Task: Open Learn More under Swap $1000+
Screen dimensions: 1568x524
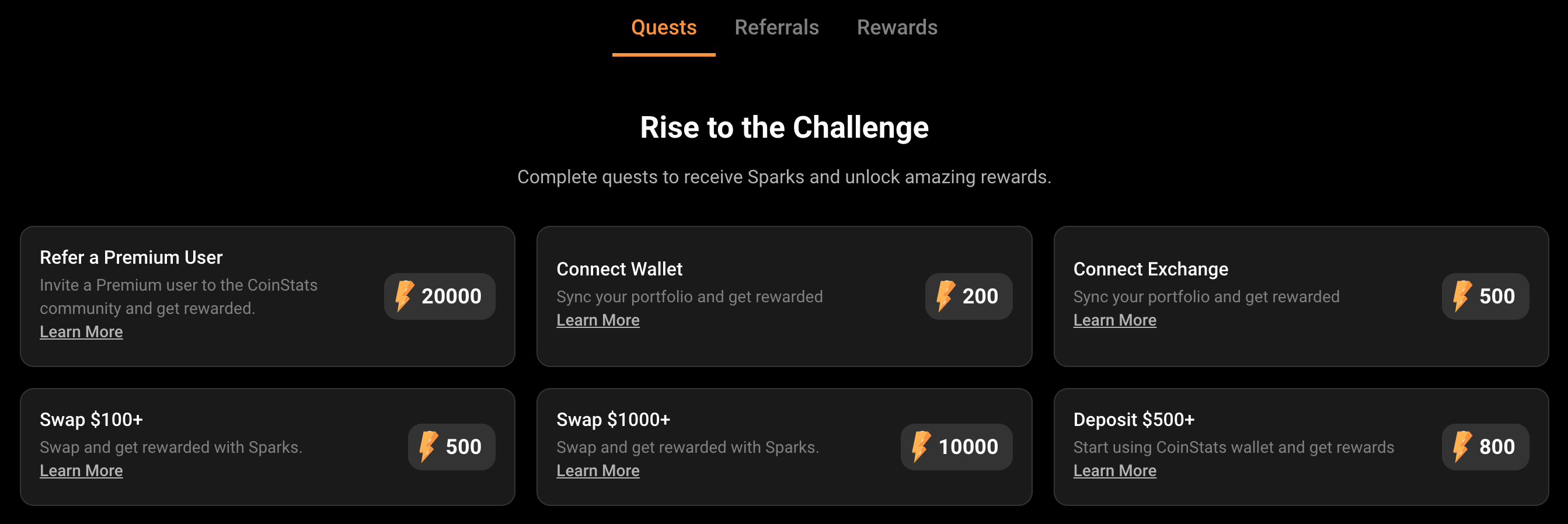Action: tap(597, 470)
